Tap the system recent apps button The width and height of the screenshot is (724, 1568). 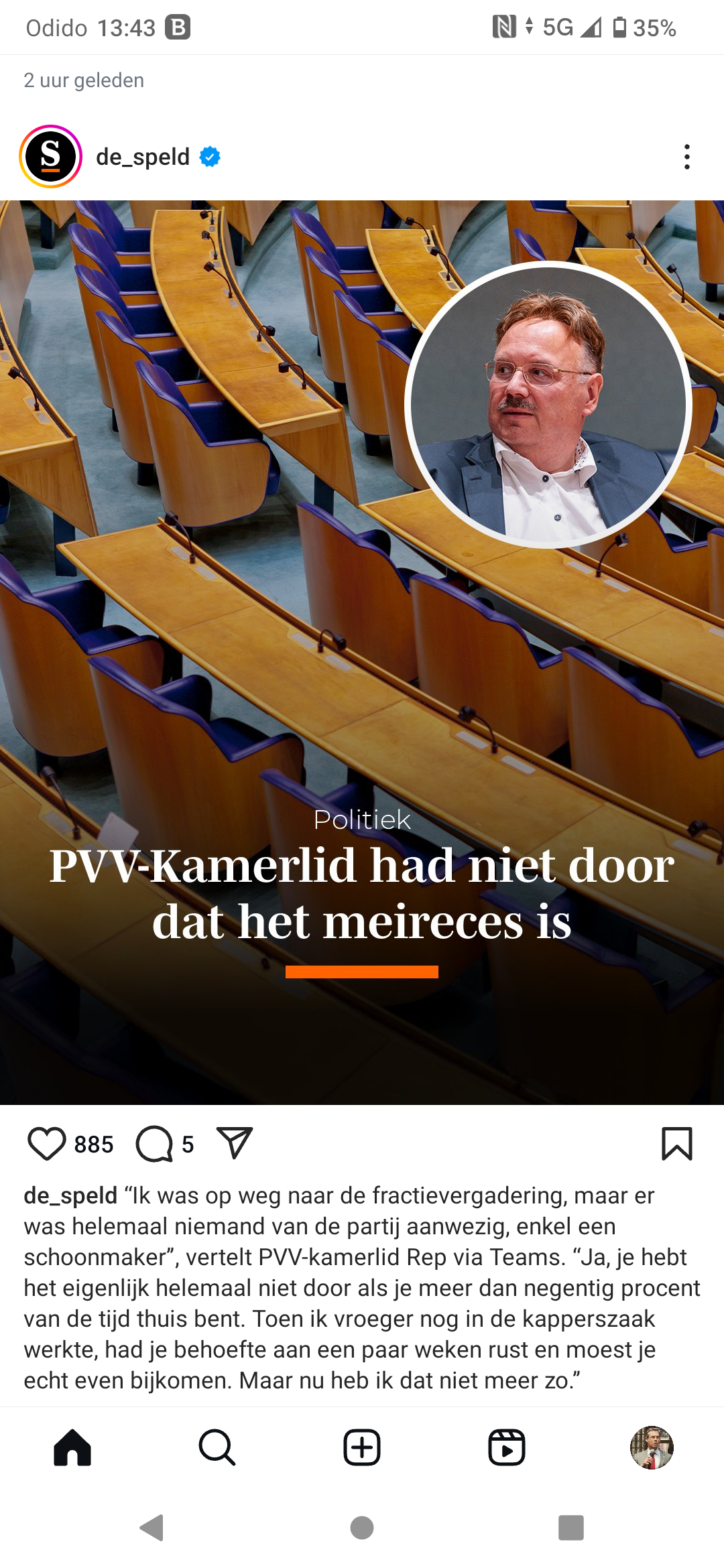coord(571,1528)
